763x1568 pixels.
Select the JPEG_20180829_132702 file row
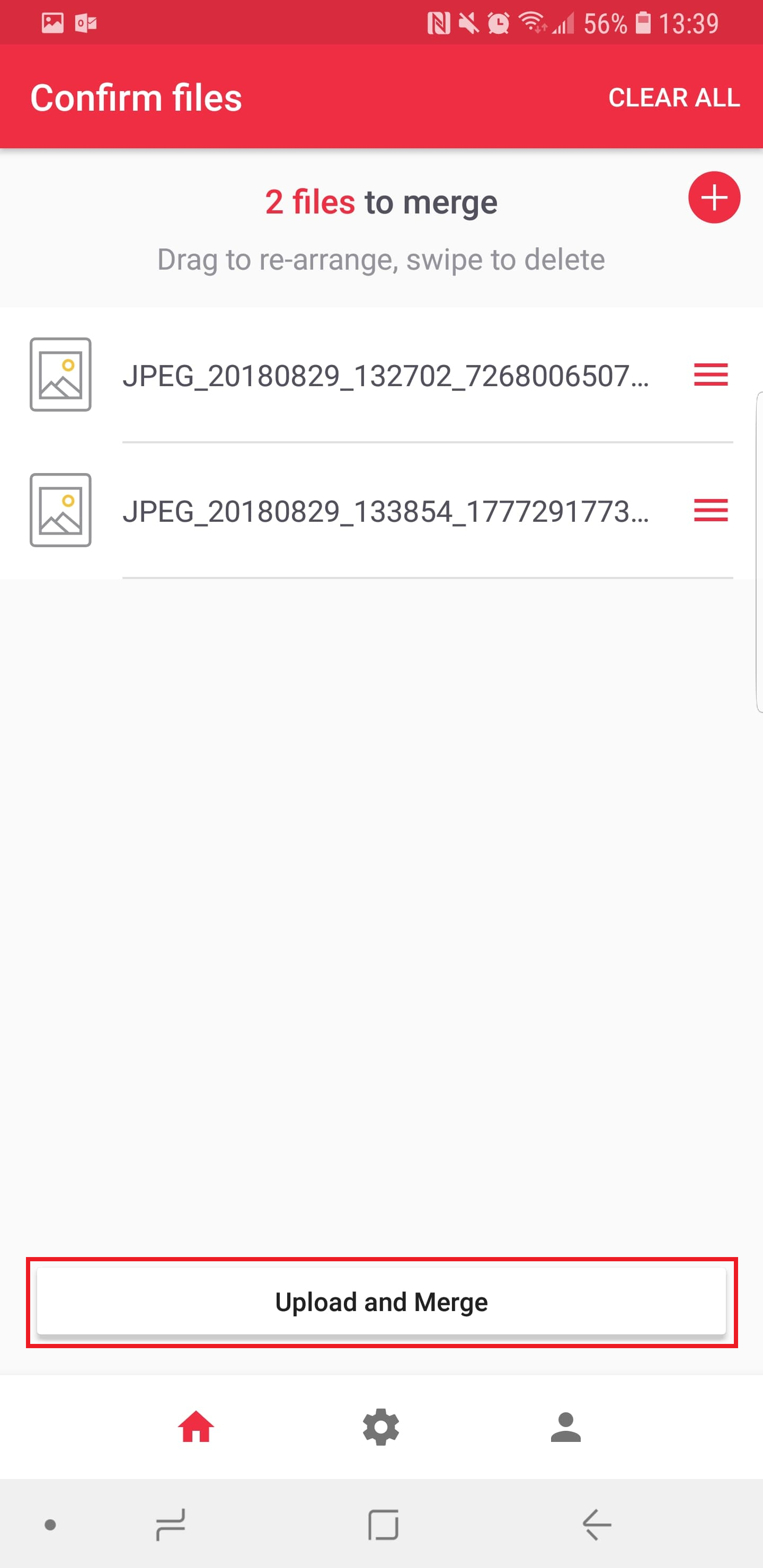[x=381, y=375]
